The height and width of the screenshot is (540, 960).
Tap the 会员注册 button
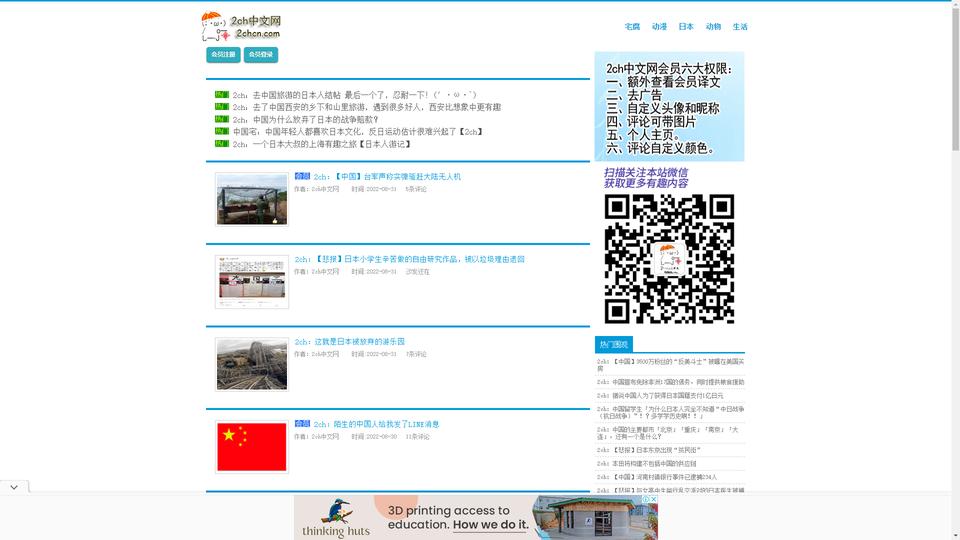223,55
